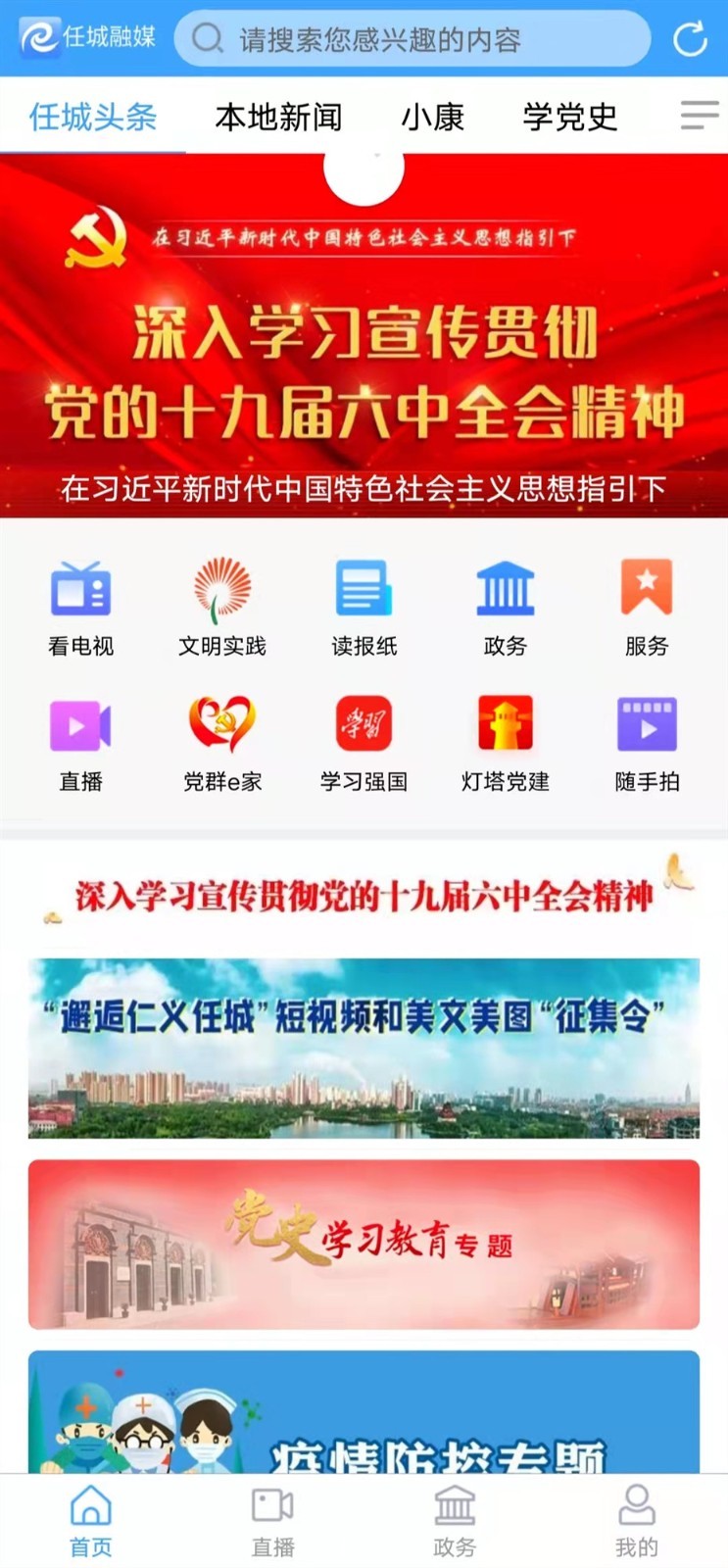Screen dimensions: 728x1568
Task: Open 读报纸 (Read Newspaper) icon
Action: coord(364,603)
